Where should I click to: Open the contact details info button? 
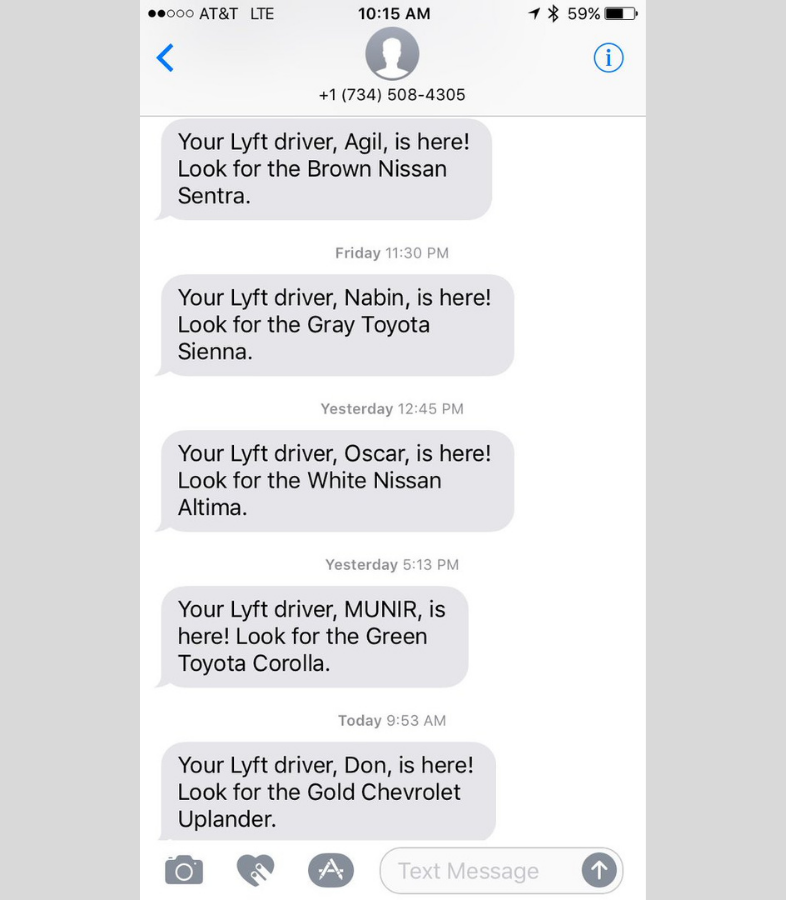point(608,58)
